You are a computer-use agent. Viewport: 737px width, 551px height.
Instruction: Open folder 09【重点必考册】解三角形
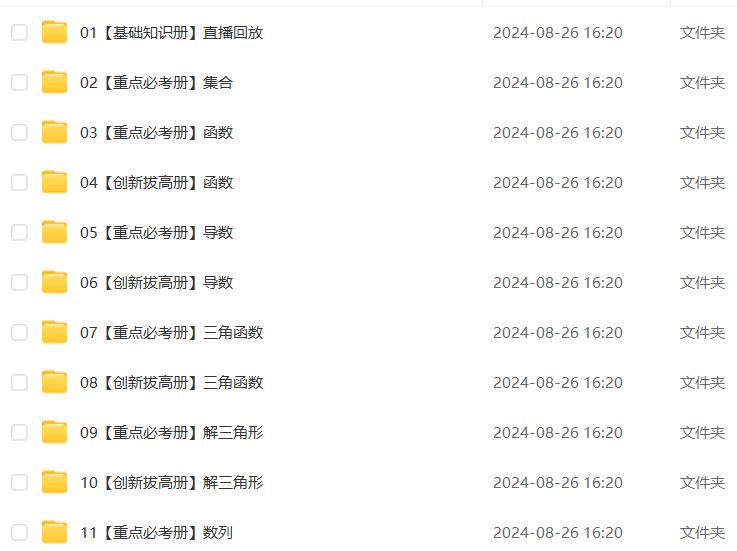click(171, 433)
